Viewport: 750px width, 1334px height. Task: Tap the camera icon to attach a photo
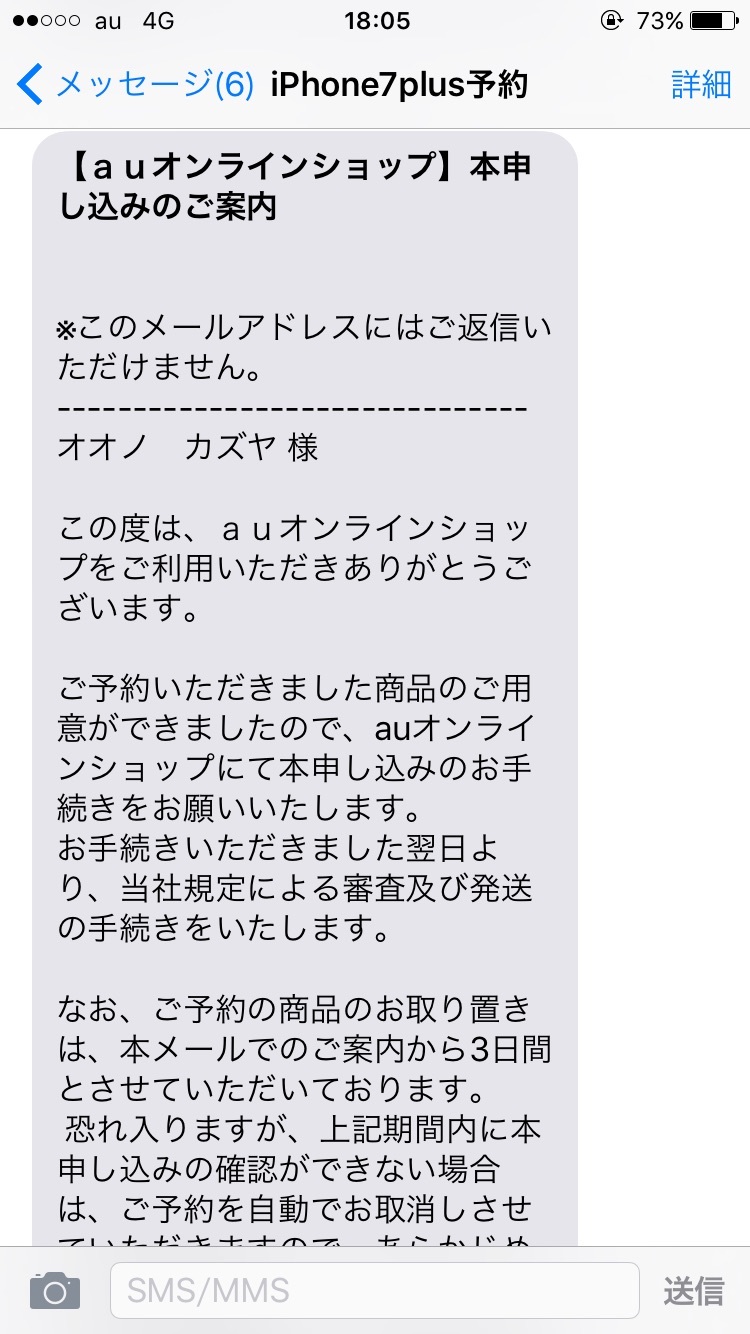click(55, 1290)
